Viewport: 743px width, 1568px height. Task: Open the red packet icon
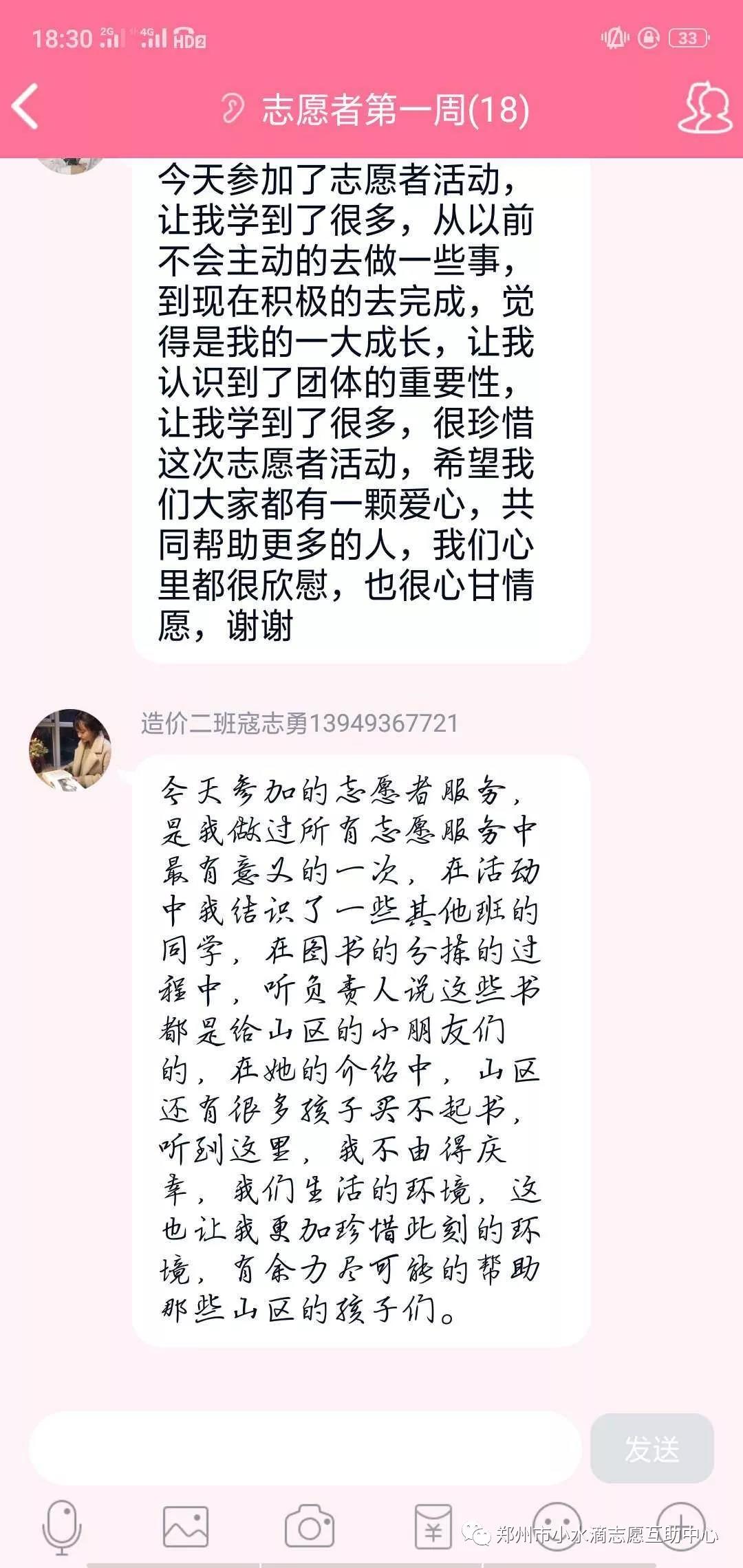coord(433,1527)
